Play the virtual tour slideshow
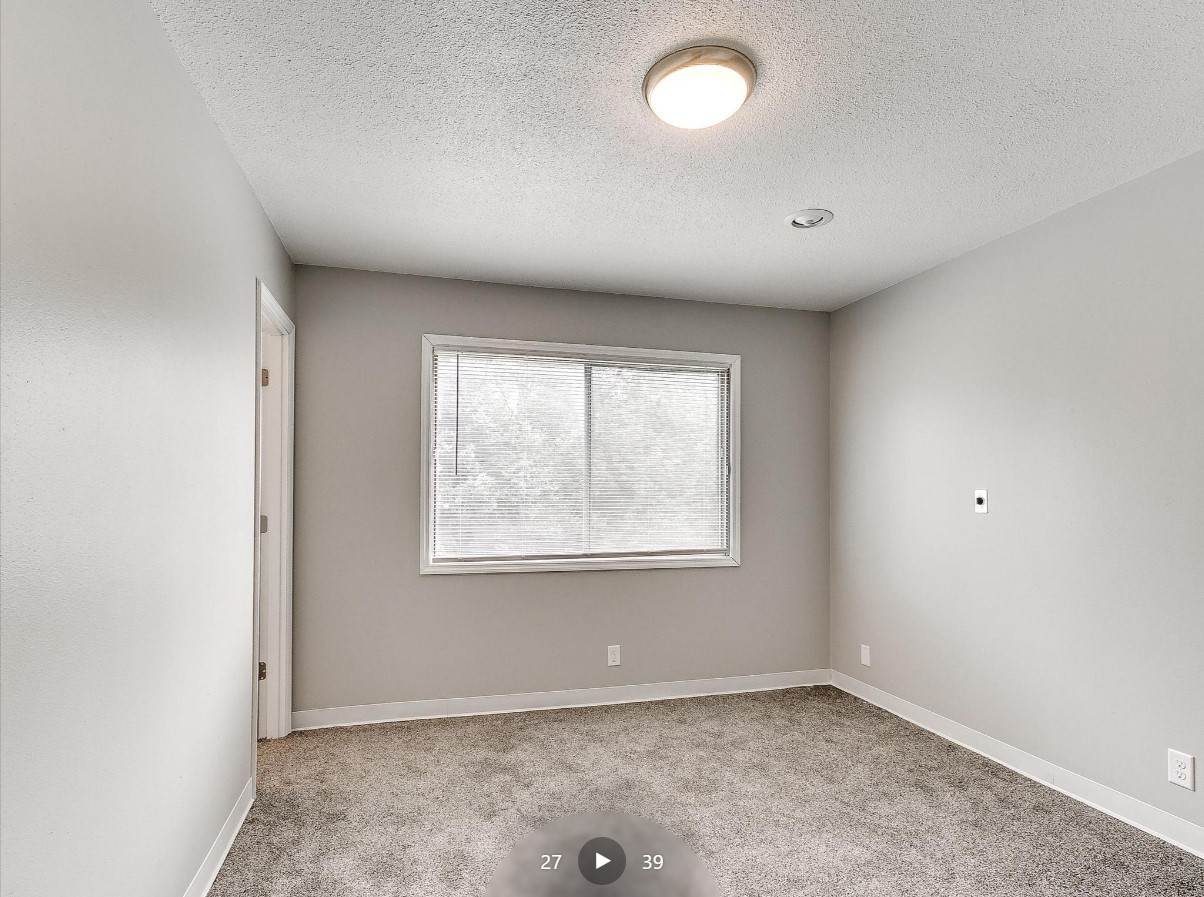The image size is (1204, 897). (602, 861)
